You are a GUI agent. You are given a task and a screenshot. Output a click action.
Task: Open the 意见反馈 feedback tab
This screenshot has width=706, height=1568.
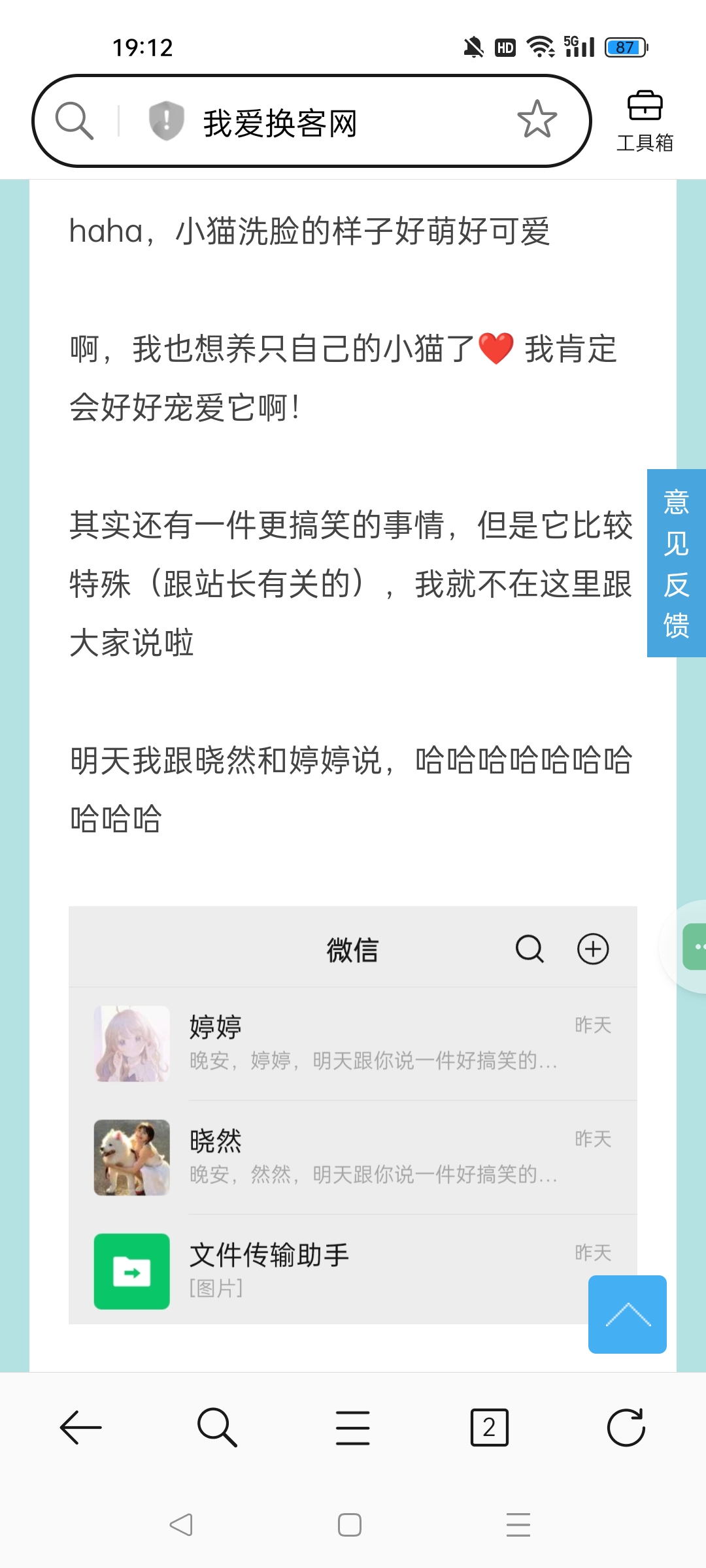point(676,563)
